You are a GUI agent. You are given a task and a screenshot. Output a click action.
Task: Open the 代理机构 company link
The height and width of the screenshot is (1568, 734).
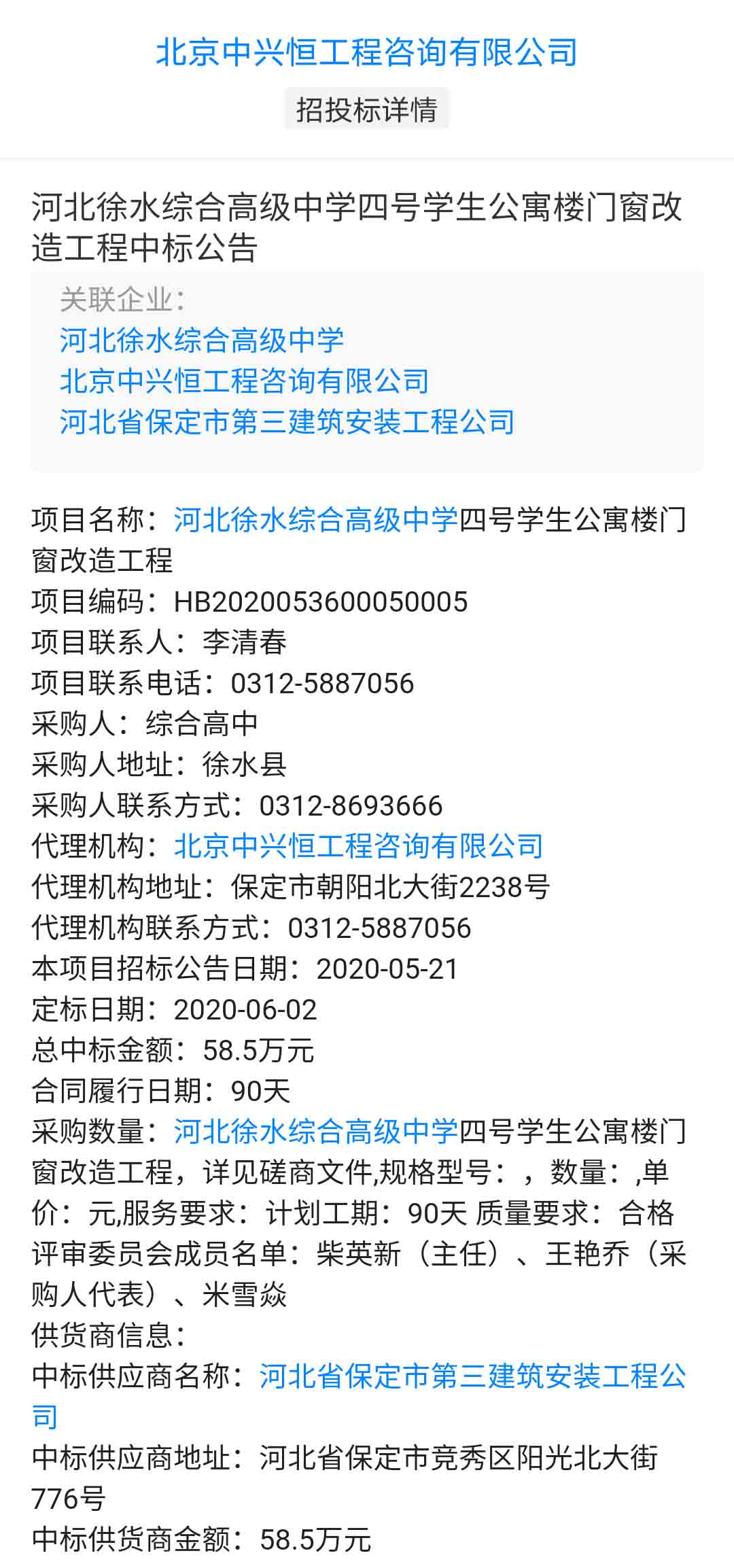(358, 846)
